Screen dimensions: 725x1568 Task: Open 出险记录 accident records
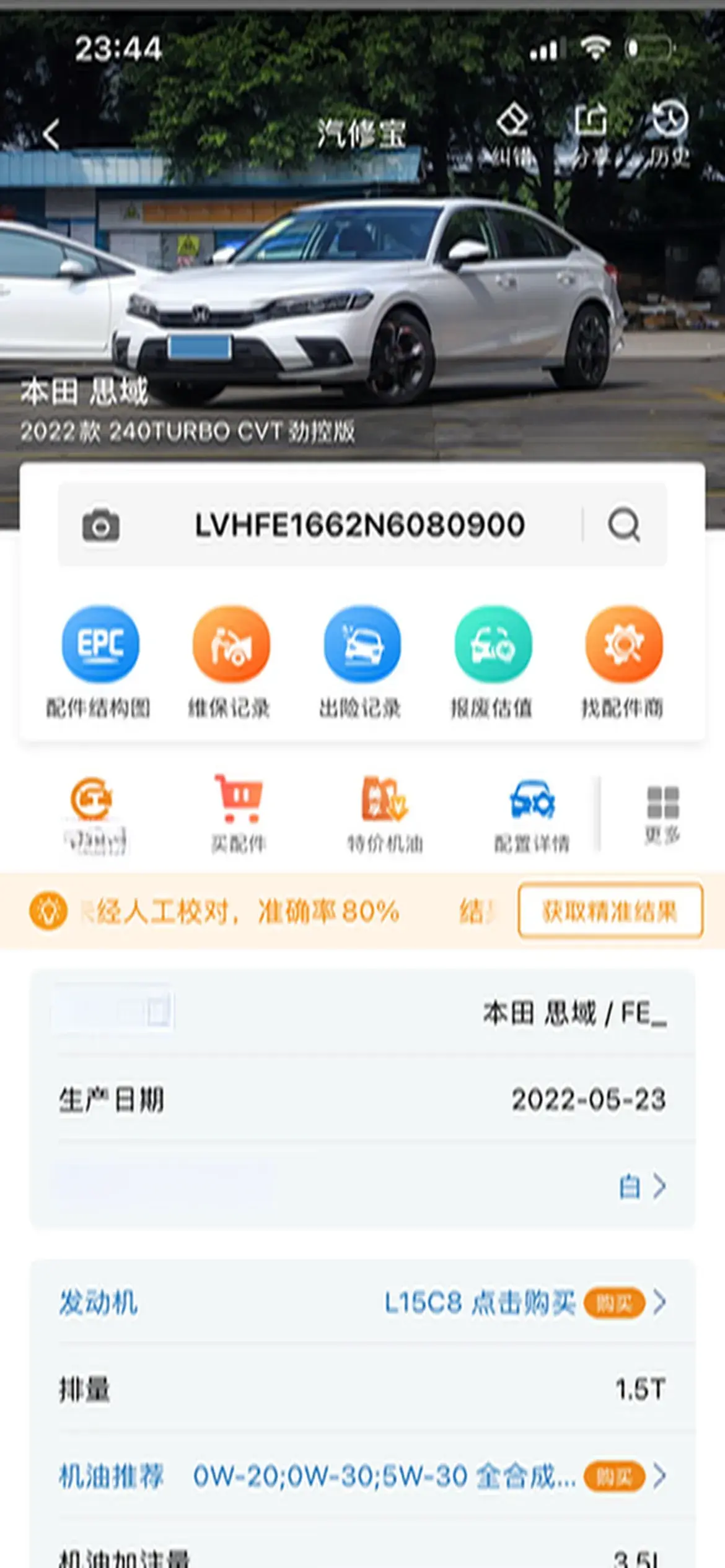[362, 660]
